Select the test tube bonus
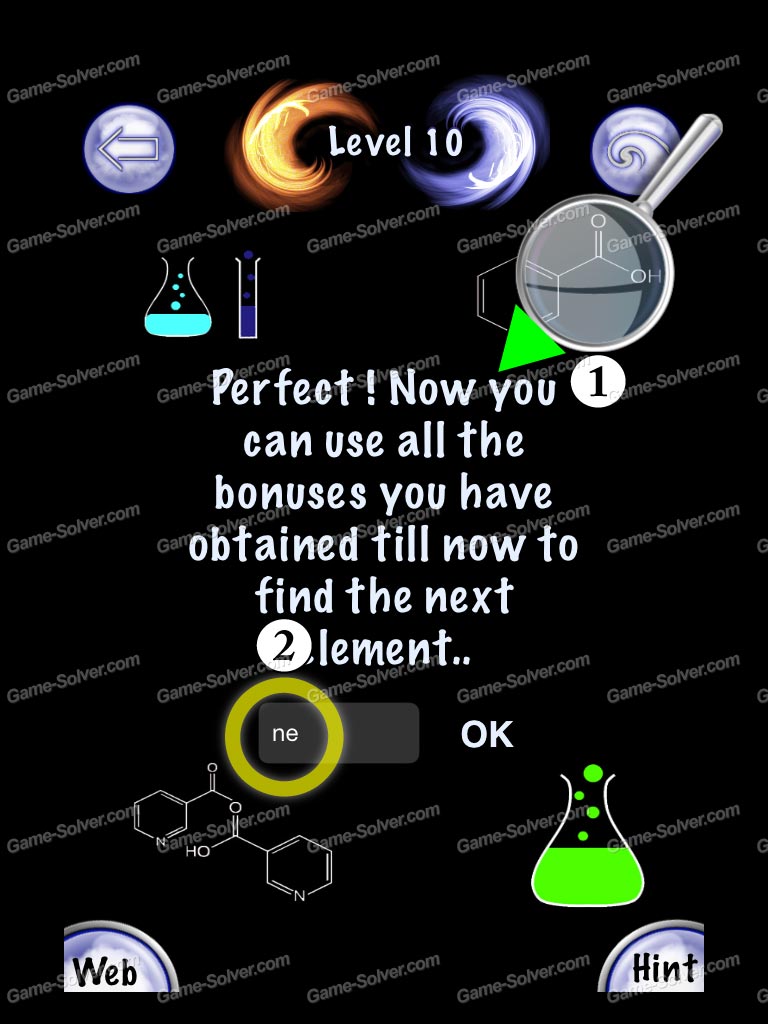The width and height of the screenshot is (768, 1024). tap(248, 295)
